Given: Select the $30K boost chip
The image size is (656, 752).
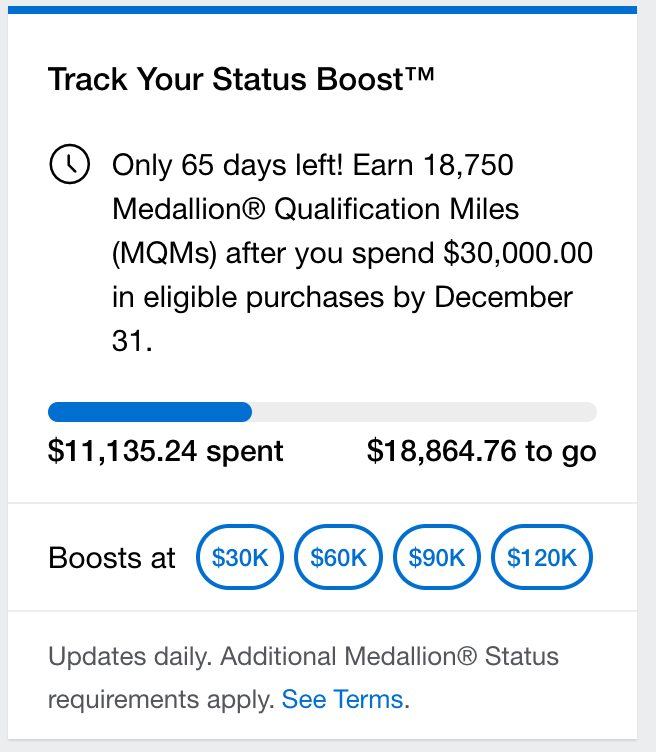Looking at the screenshot, I should click(240, 557).
